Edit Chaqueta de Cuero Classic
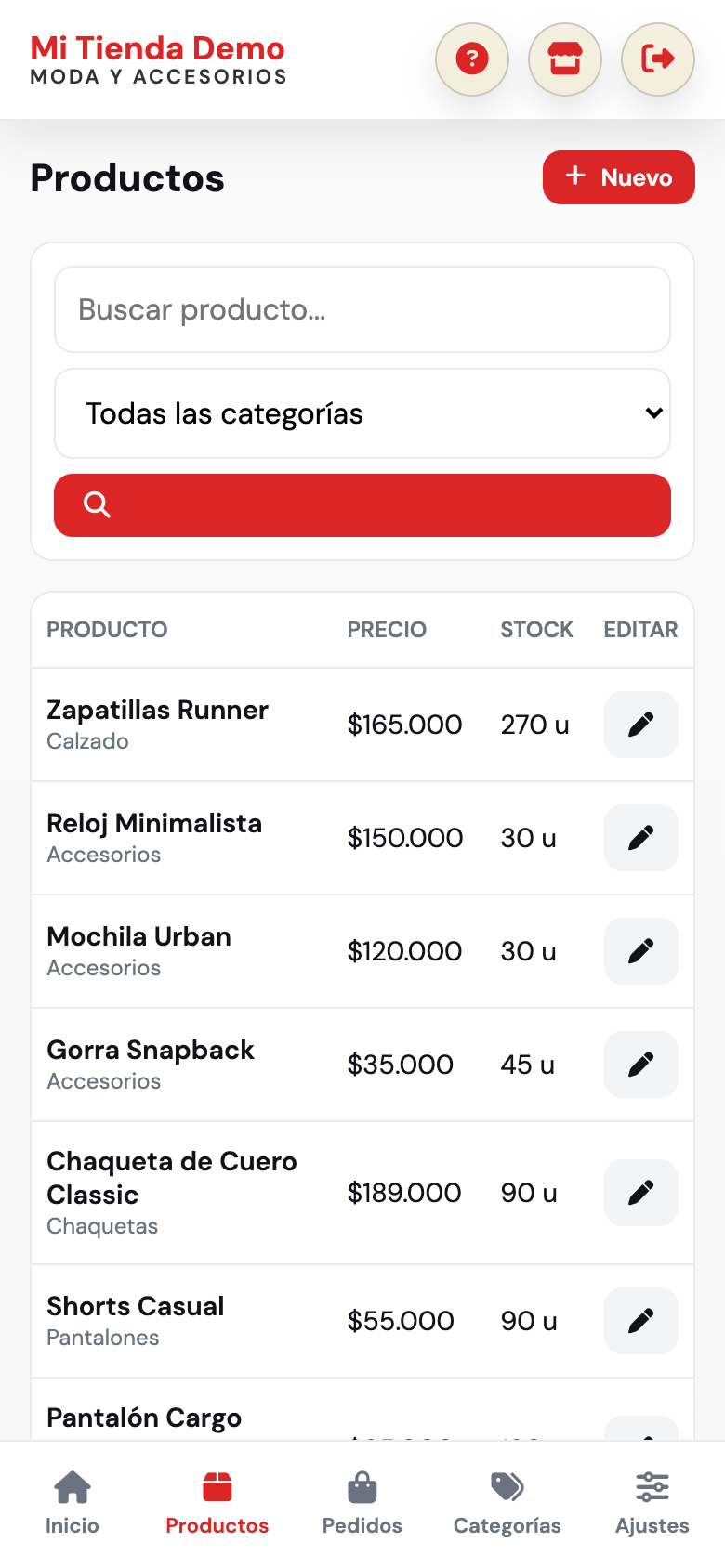The width and height of the screenshot is (725, 1568). (x=640, y=1193)
